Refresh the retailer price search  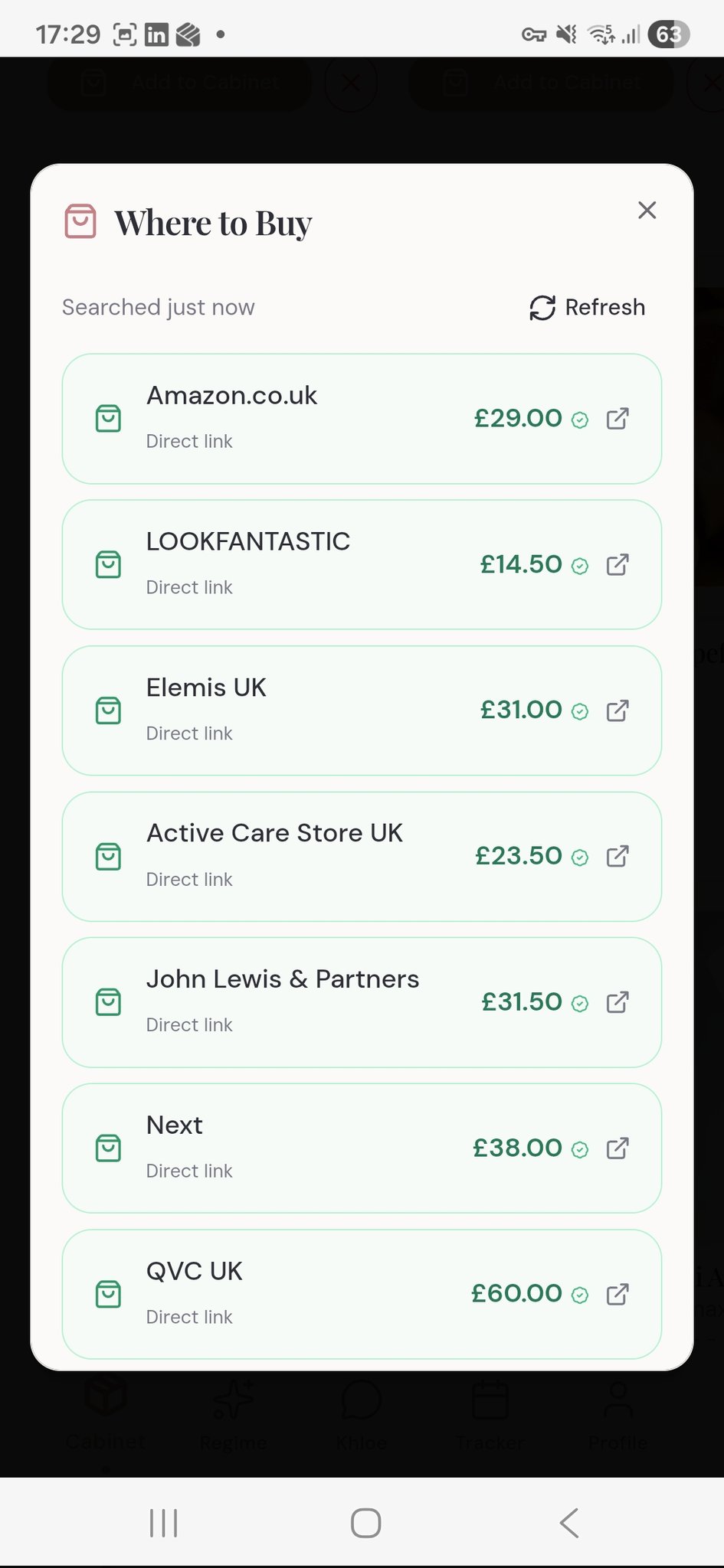click(588, 308)
